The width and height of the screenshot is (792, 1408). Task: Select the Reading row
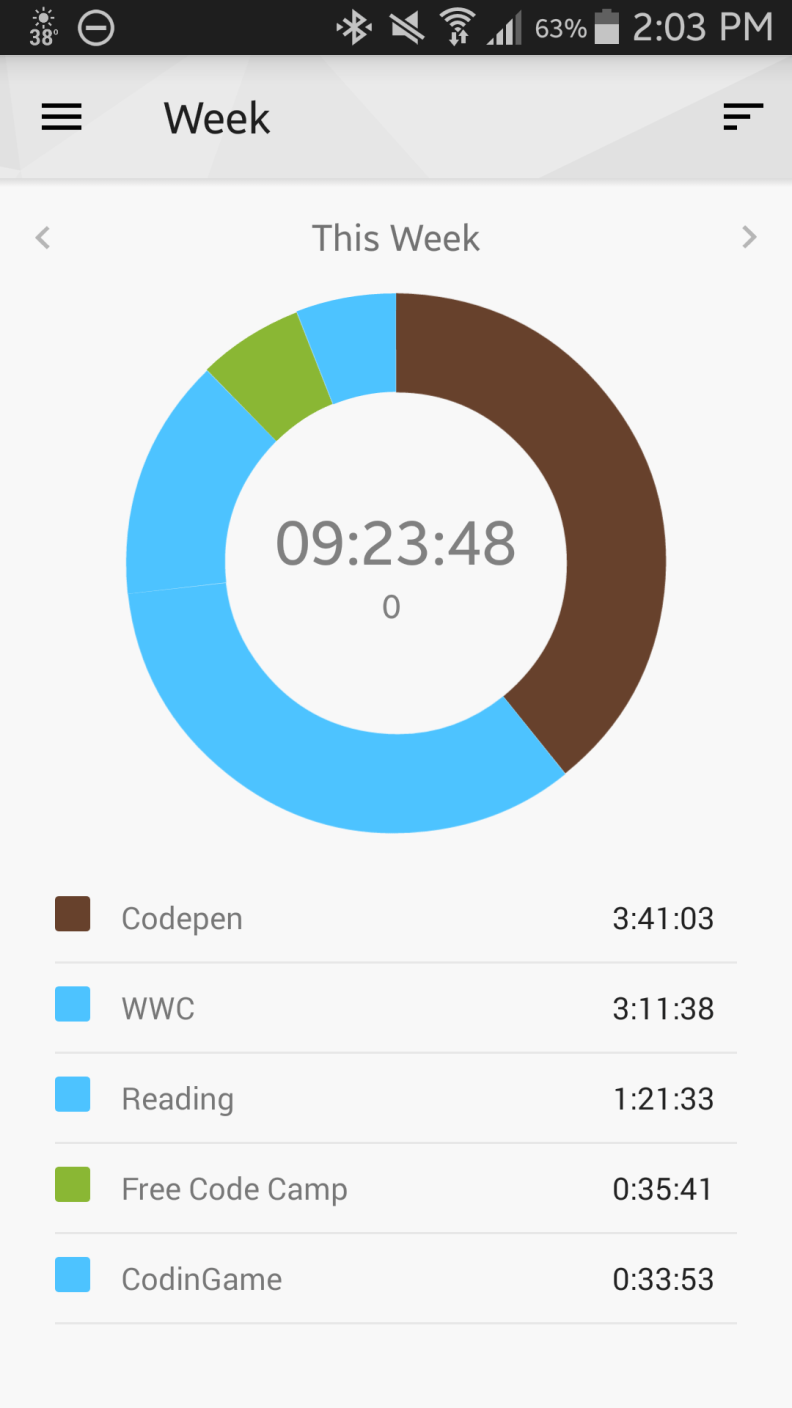click(395, 1098)
